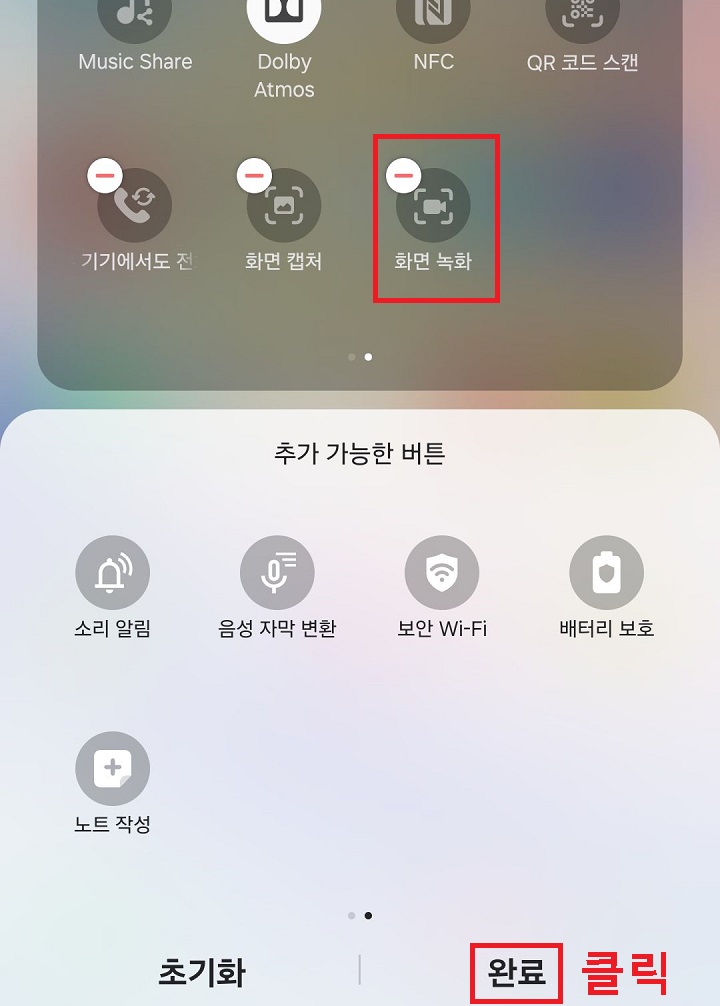Image resolution: width=720 pixels, height=1006 pixels.
Task: Tap the second dot under available buttons
Action: (368, 915)
